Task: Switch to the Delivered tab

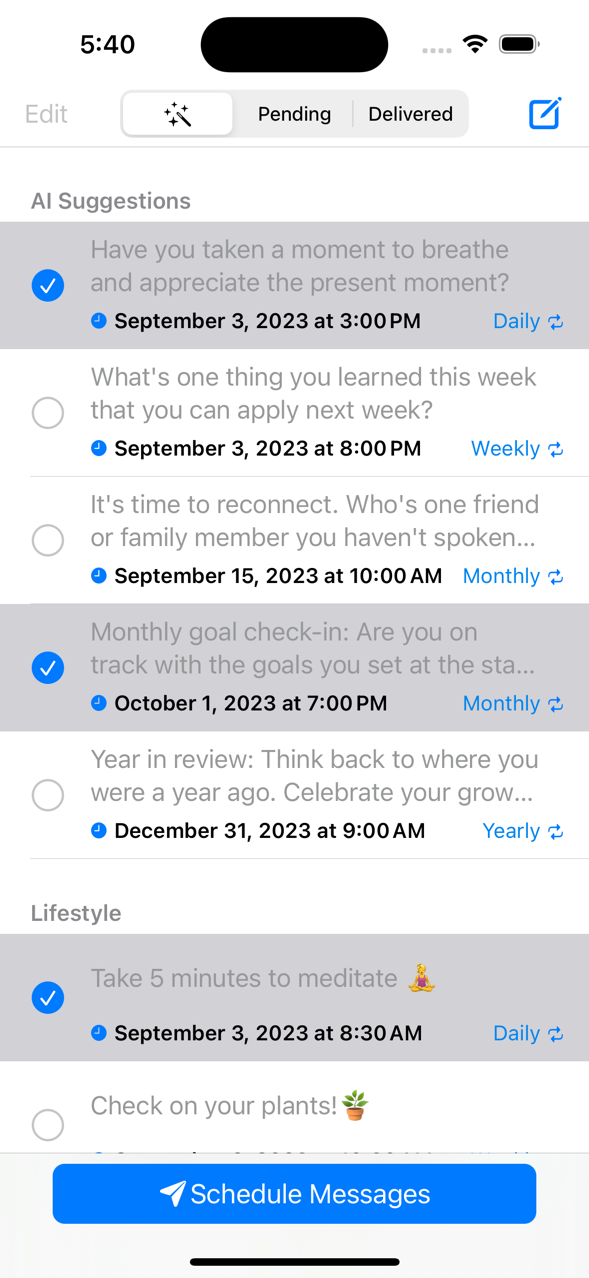Action: click(x=410, y=114)
